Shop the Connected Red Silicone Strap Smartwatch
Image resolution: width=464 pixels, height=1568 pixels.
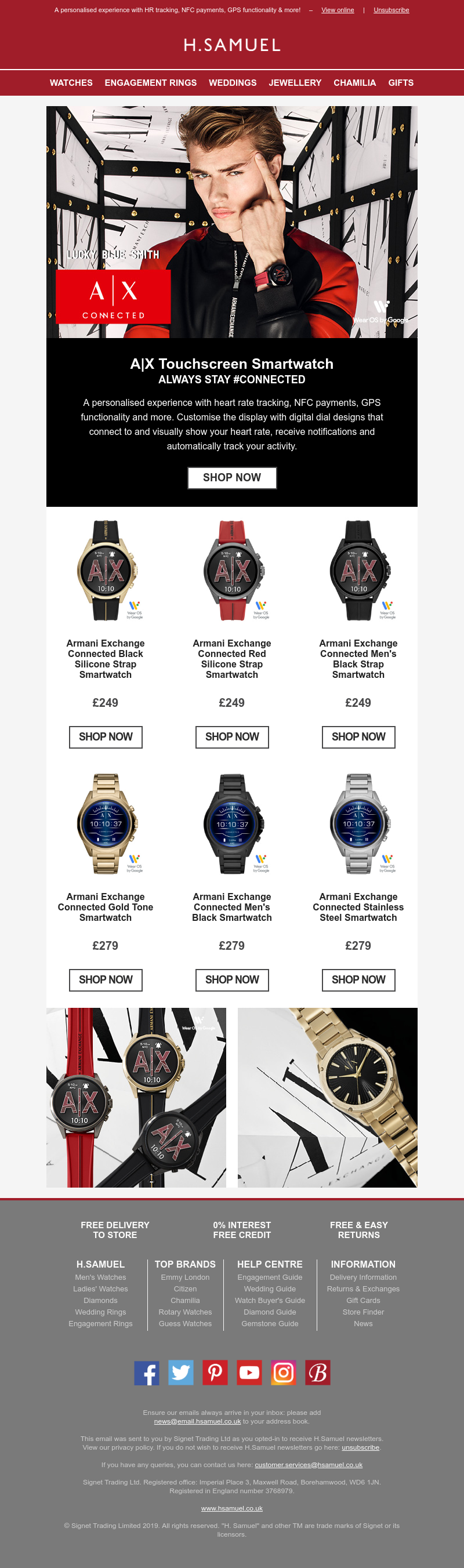pos(231,736)
